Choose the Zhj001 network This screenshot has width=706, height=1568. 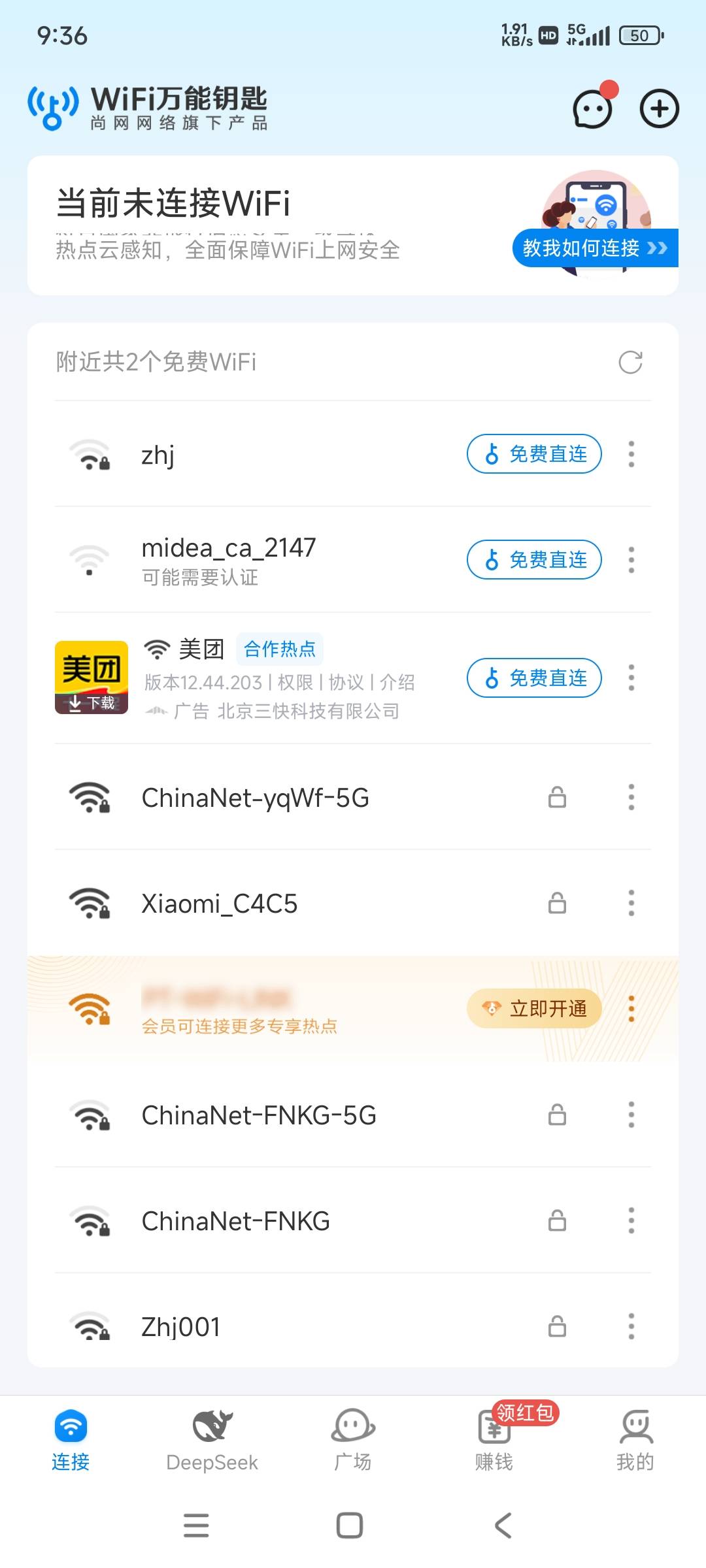181,1327
